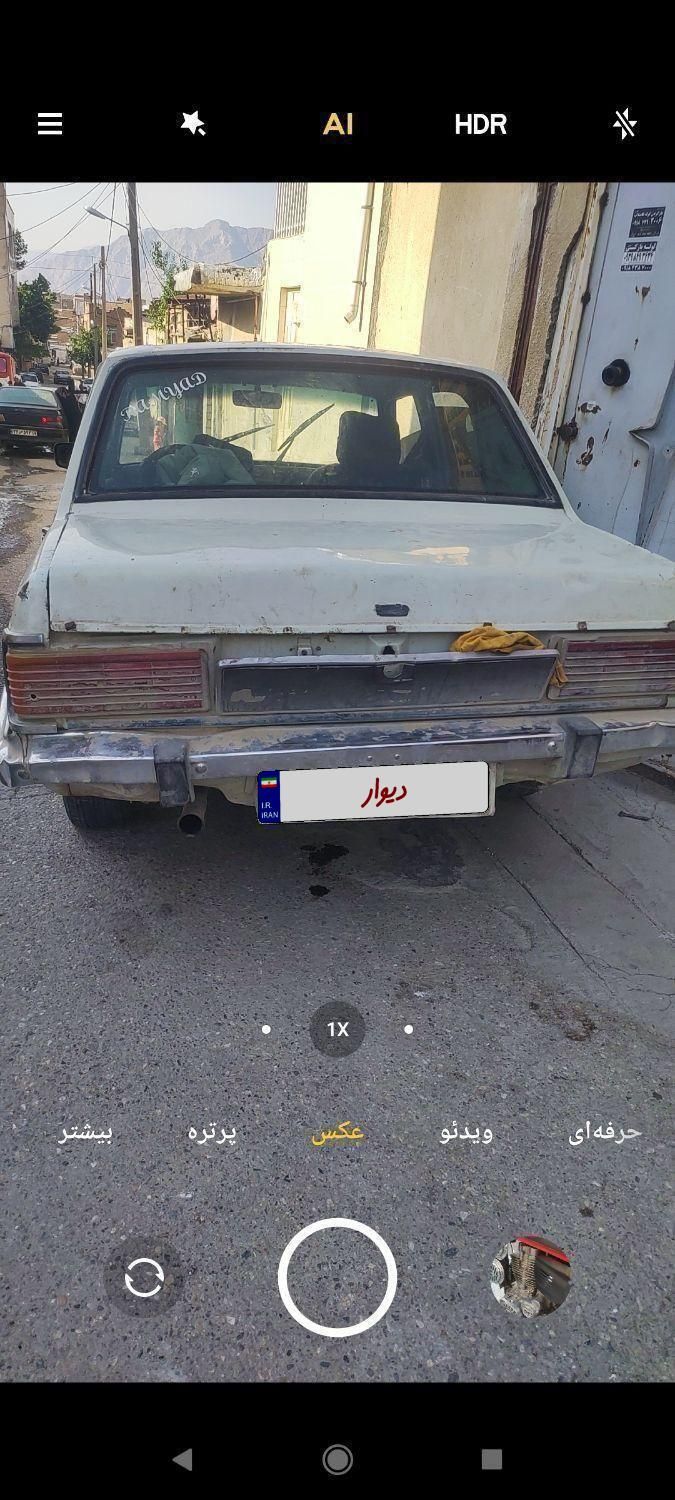Select عکس photo mode
The image size is (675, 1500).
pyautogui.click(x=337, y=1132)
